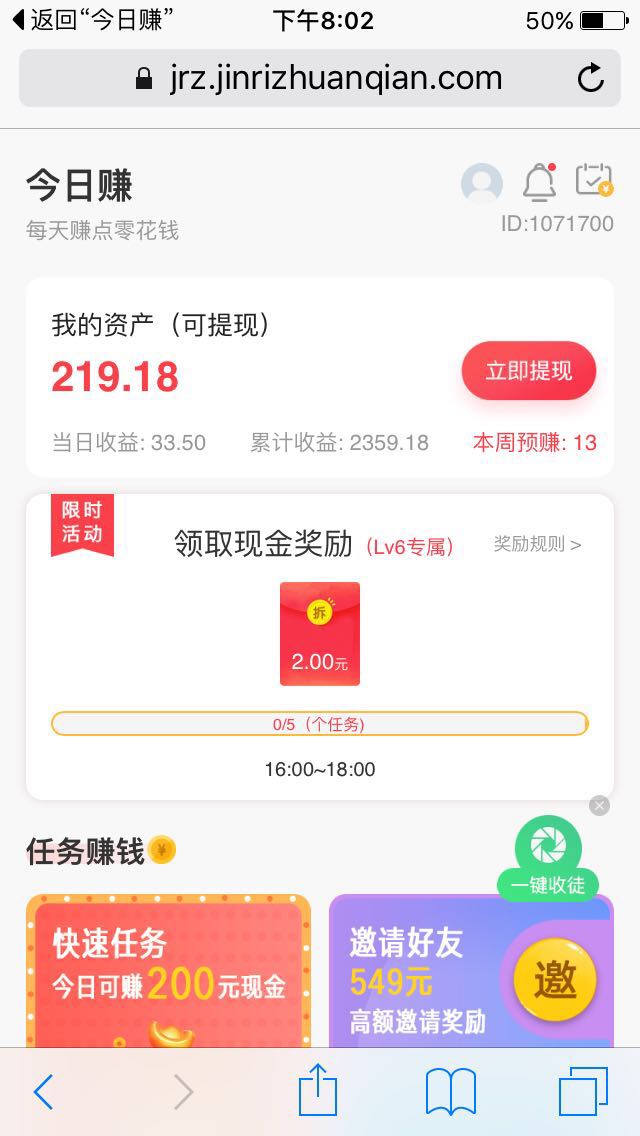Screen dimensions: 640x1136
Task: Open the check-in calendar icon
Action: pyautogui.click(x=594, y=180)
